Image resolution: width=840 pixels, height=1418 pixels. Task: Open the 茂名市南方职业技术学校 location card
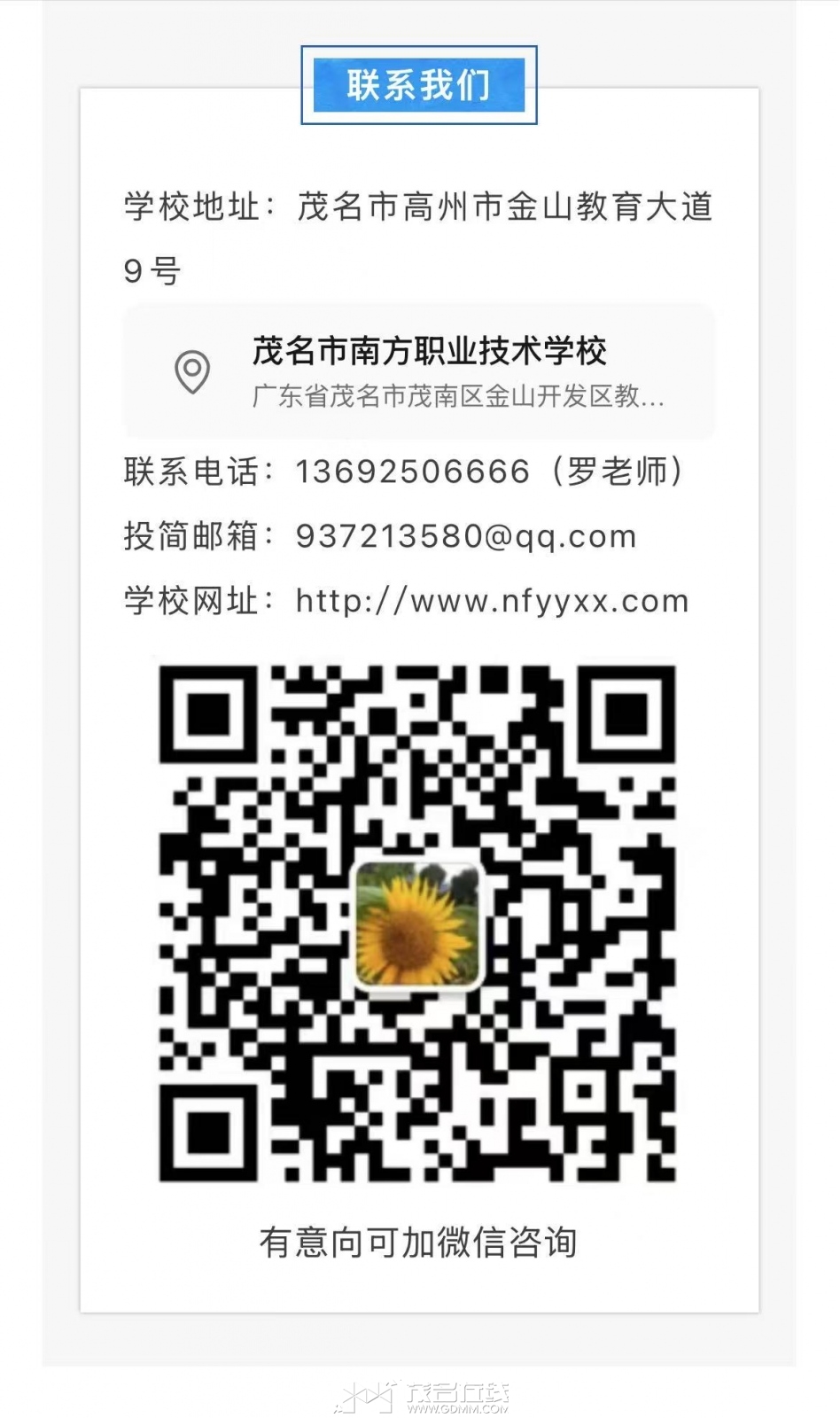click(x=419, y=371)
